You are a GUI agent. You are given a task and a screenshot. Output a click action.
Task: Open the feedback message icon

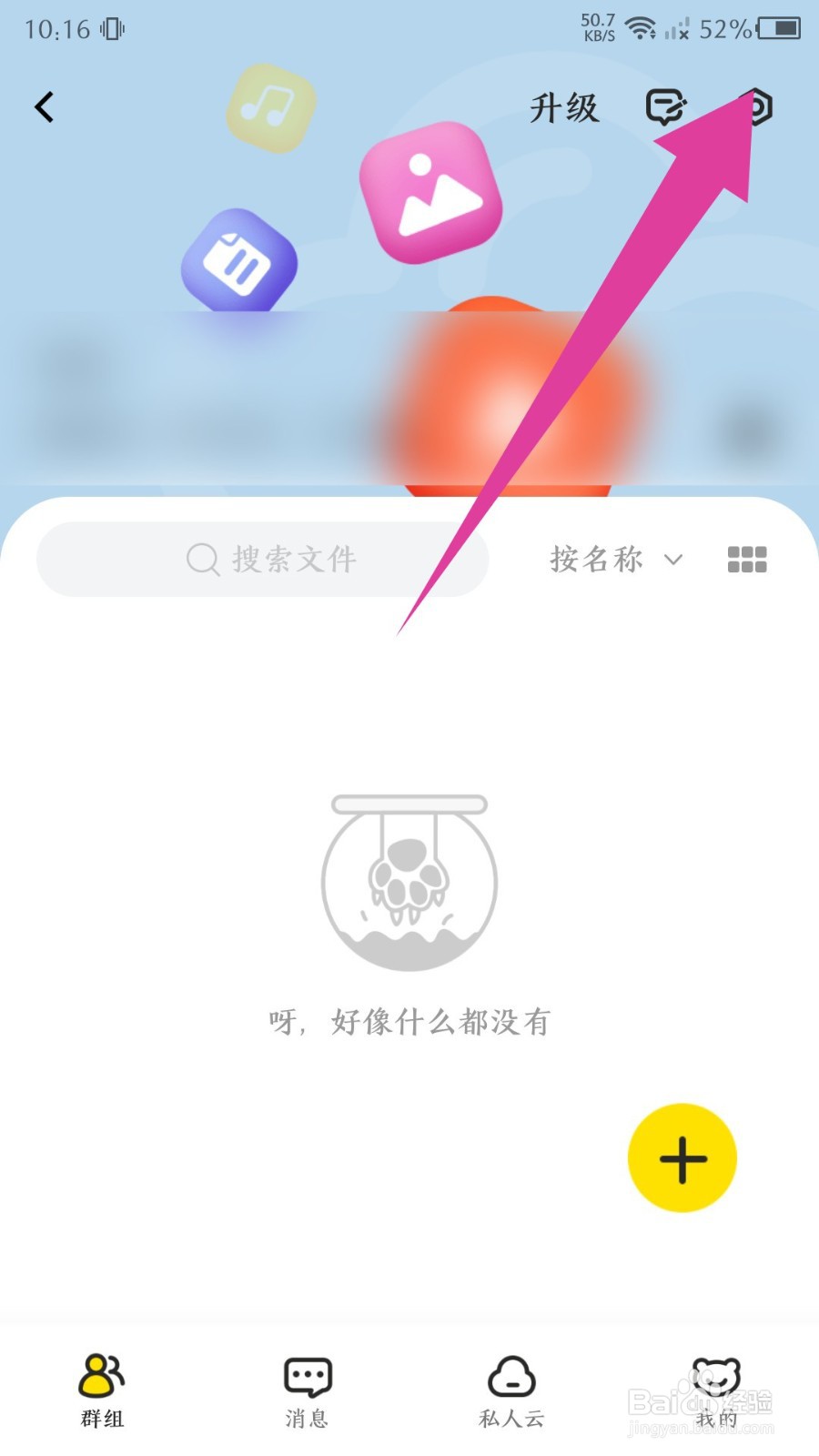tap(665, 106)
